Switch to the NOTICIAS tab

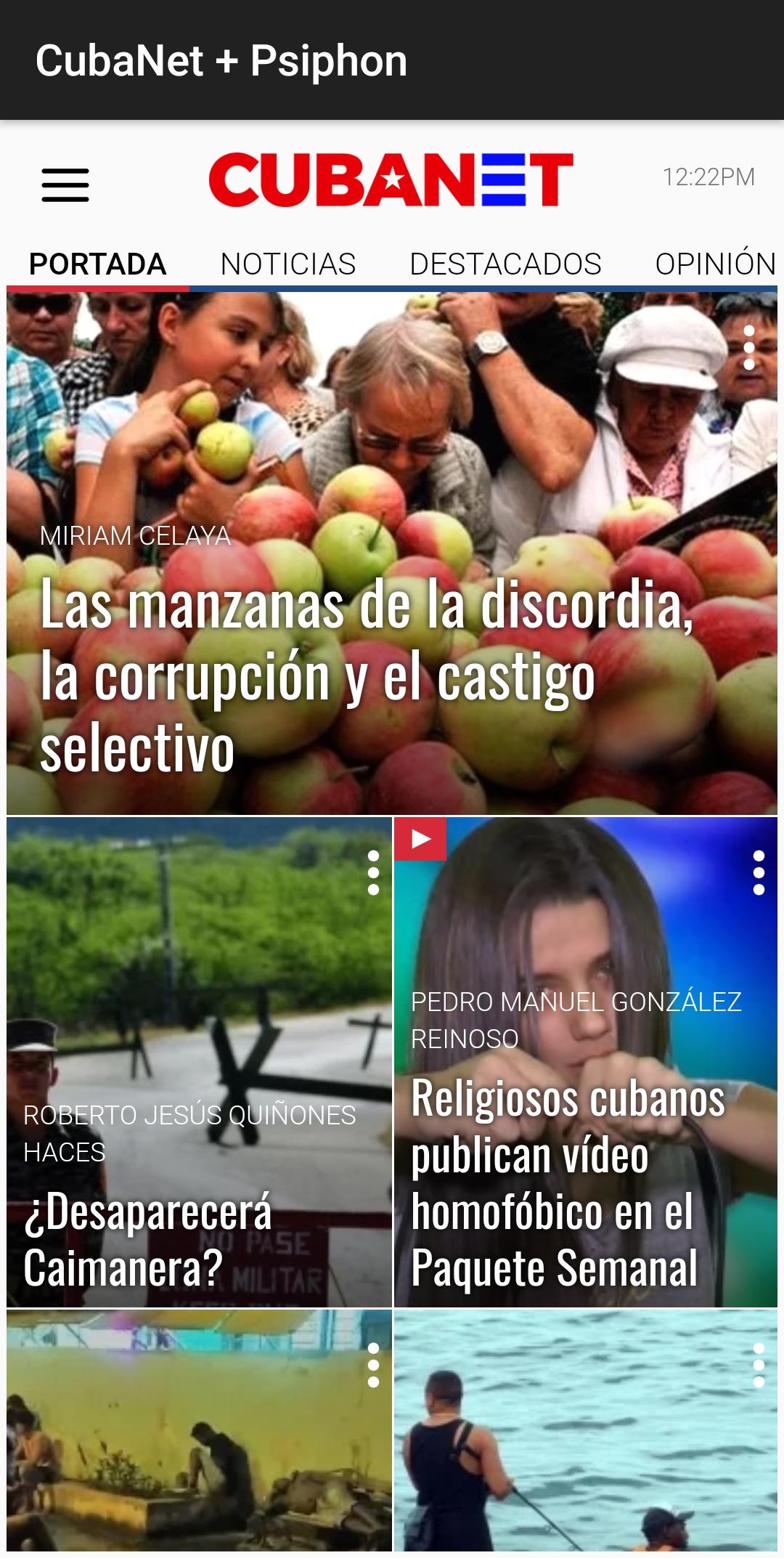pos(288,264)
